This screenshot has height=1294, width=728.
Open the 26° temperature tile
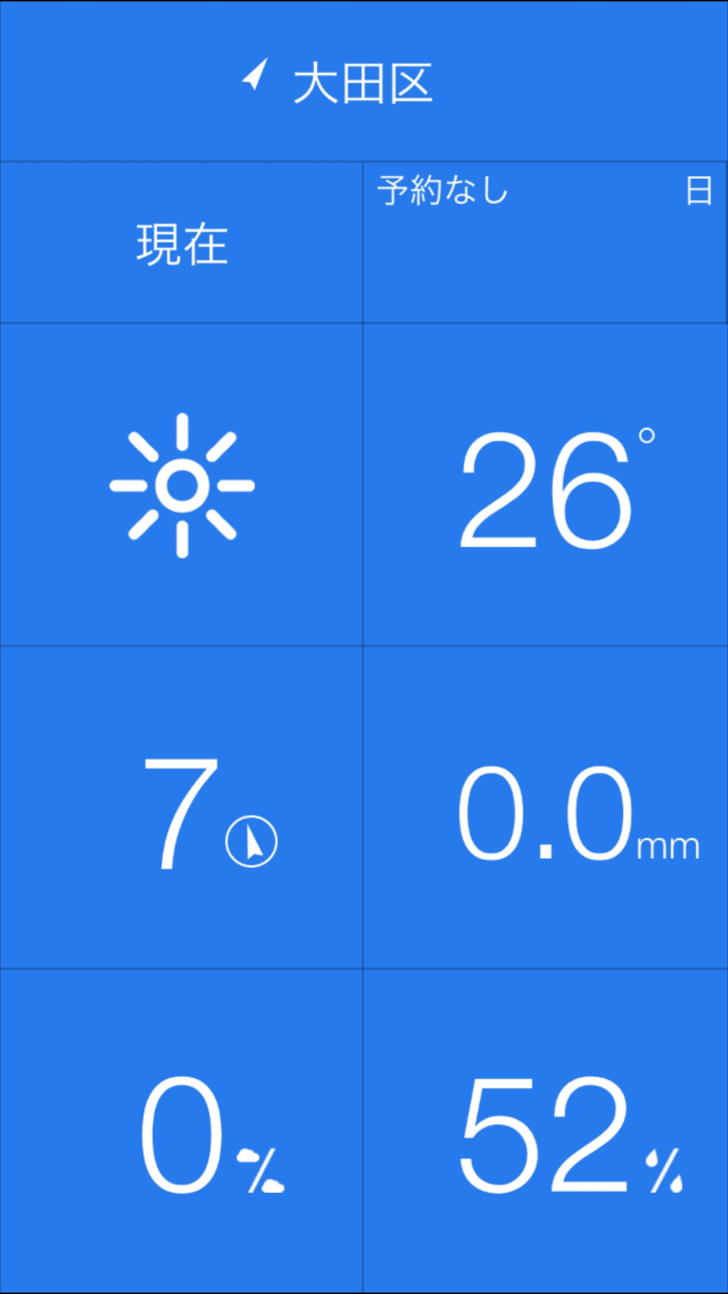point(545,485)
